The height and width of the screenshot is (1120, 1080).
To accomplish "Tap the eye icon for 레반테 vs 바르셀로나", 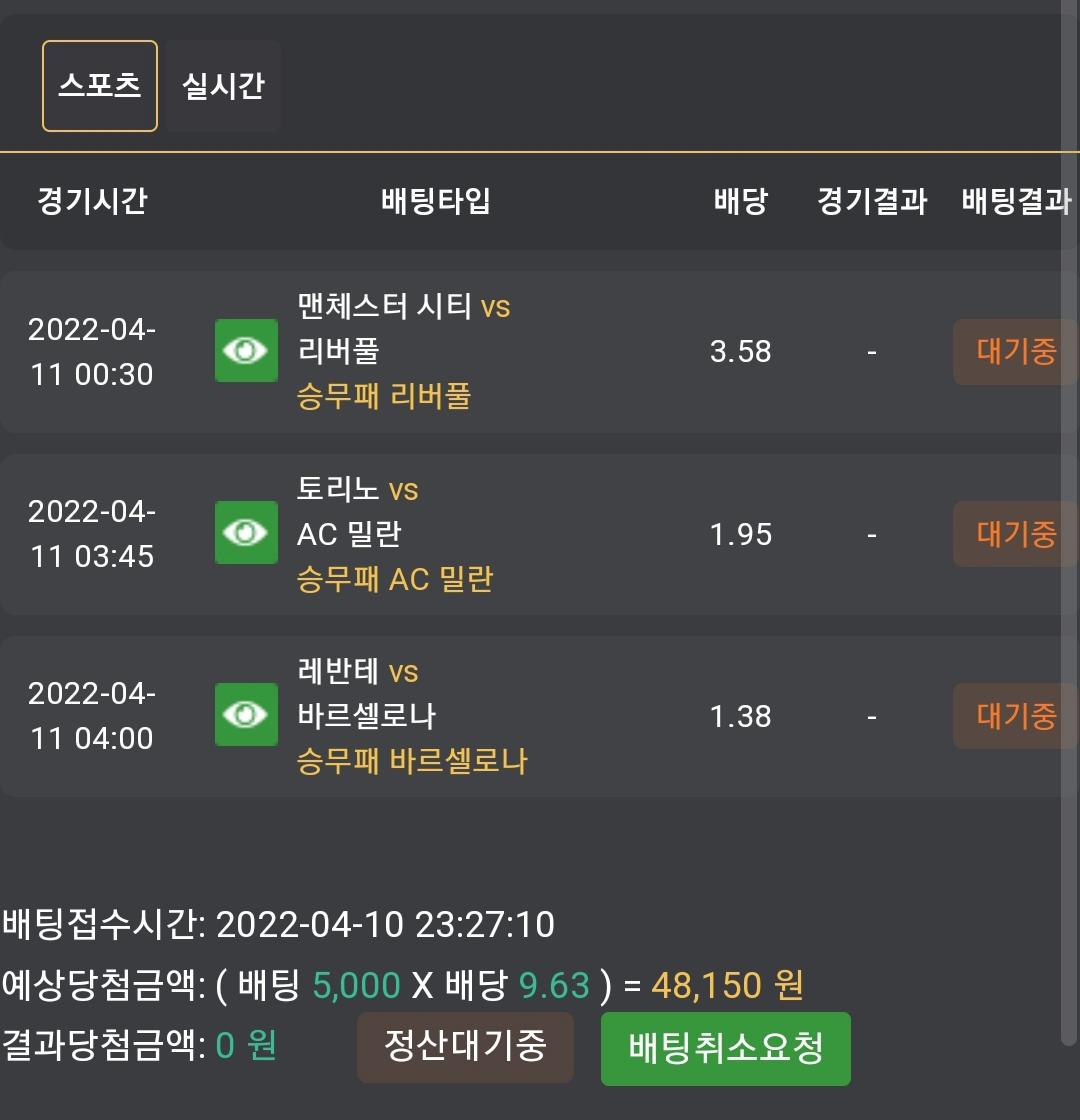I will (246, 715).
